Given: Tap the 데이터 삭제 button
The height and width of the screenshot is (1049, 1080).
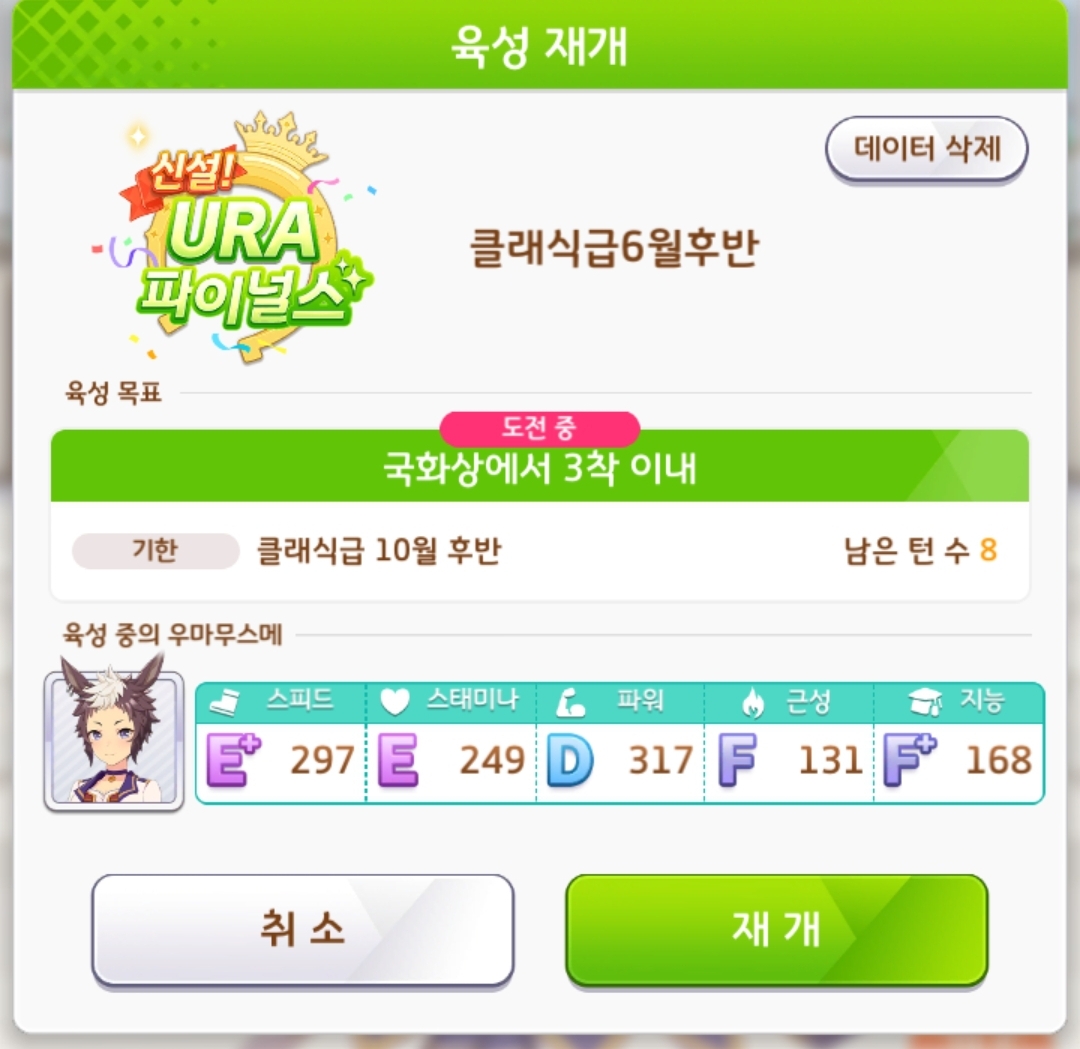Looking at the screenshot, I should (x=926, y=149).
